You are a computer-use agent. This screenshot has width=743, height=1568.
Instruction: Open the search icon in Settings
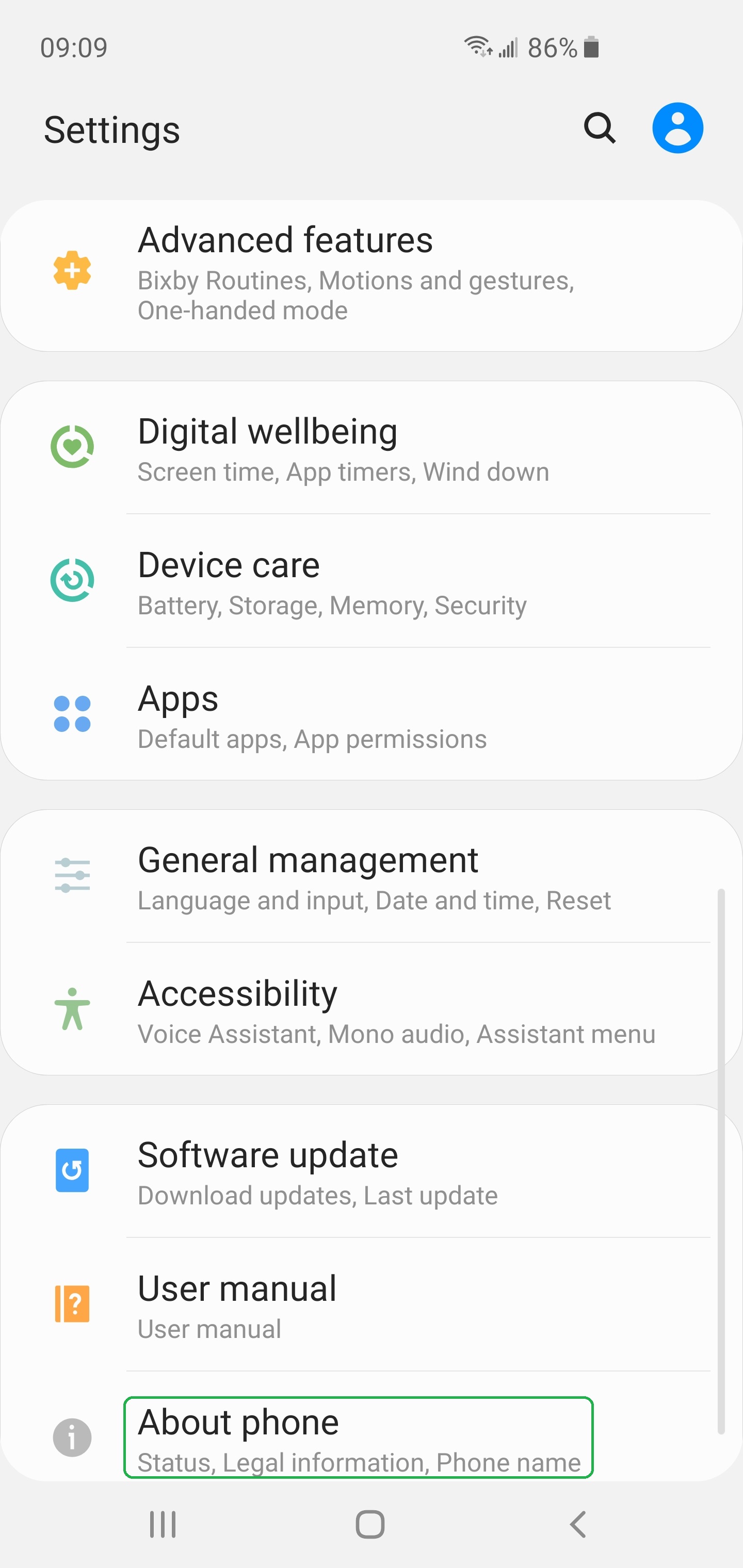tap(599, 127)
